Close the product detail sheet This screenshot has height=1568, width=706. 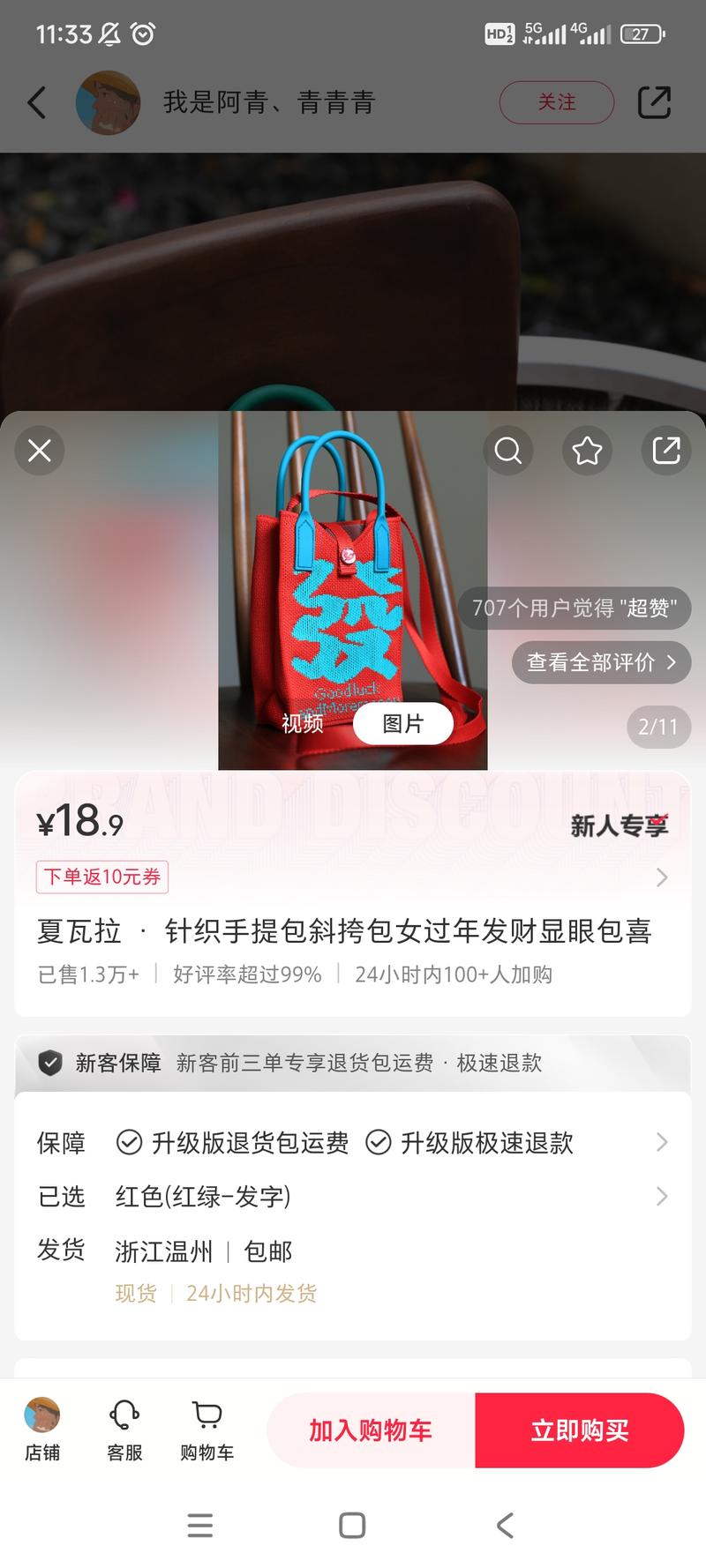click(x=40, y=451)
